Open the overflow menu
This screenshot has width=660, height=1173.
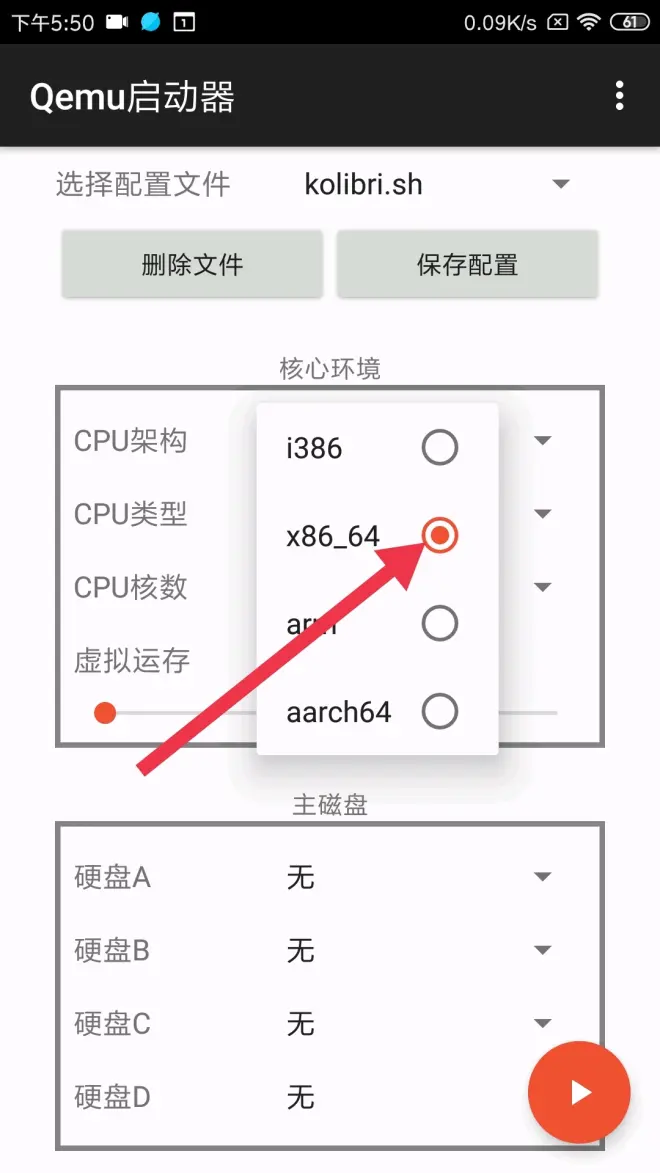point(620,96)
